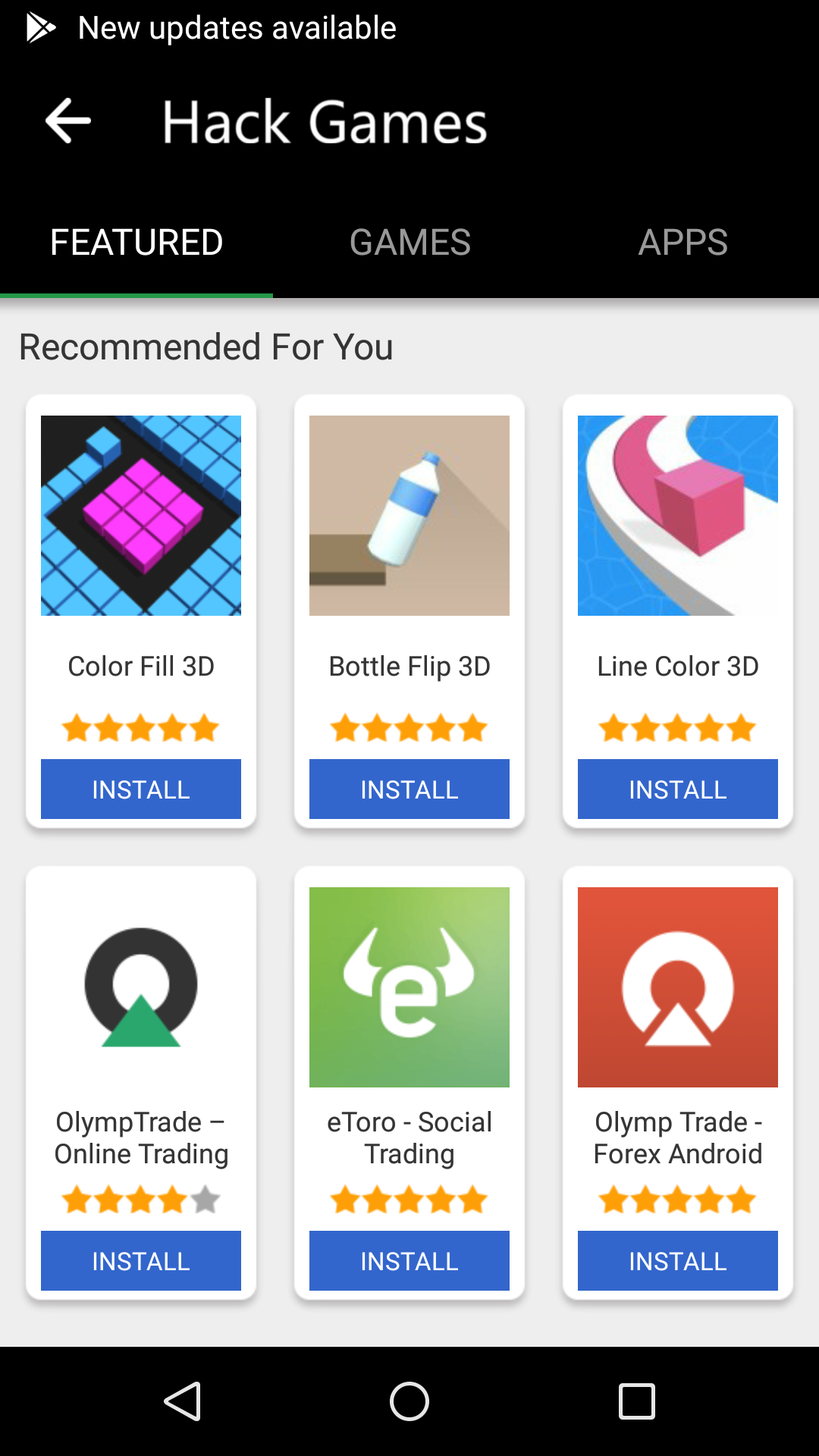
Task: Install Olymp Trade - Forex Android
Action: coord(678,1260)
